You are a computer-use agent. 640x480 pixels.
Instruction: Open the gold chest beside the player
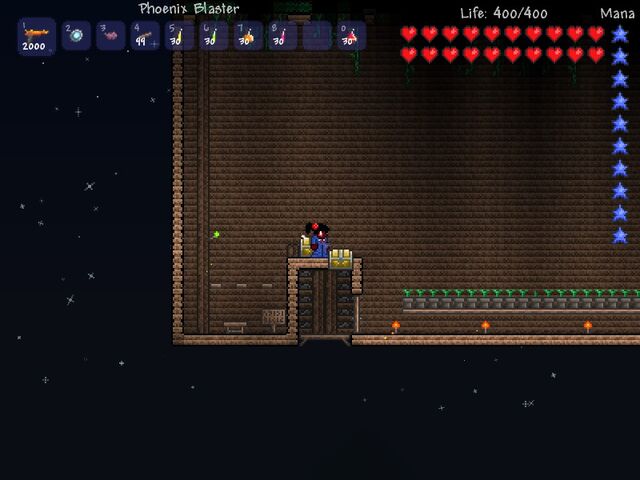341,259
